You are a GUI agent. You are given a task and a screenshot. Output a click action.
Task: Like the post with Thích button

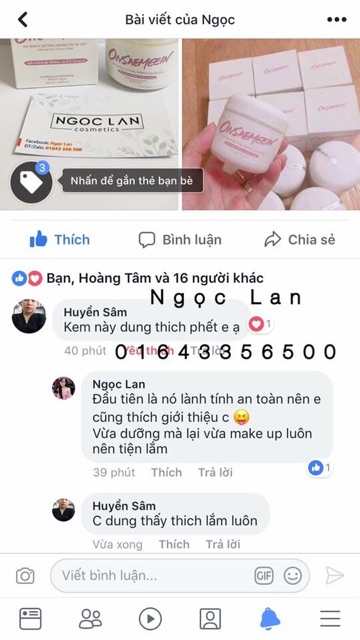pyautogui.click(x=60, y=240)
